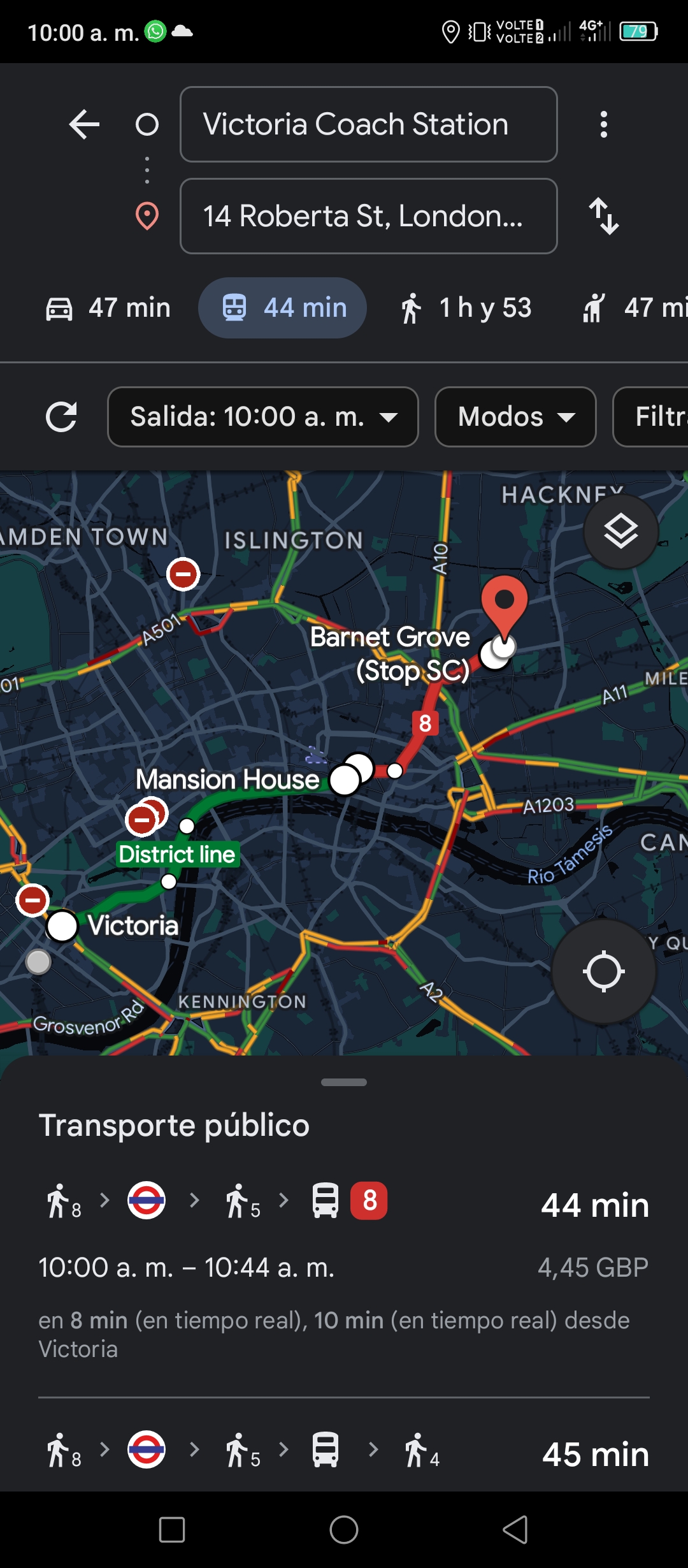688x1568 pixels.
Task: Open the 45 min transit route
Action: (344, 1453)
